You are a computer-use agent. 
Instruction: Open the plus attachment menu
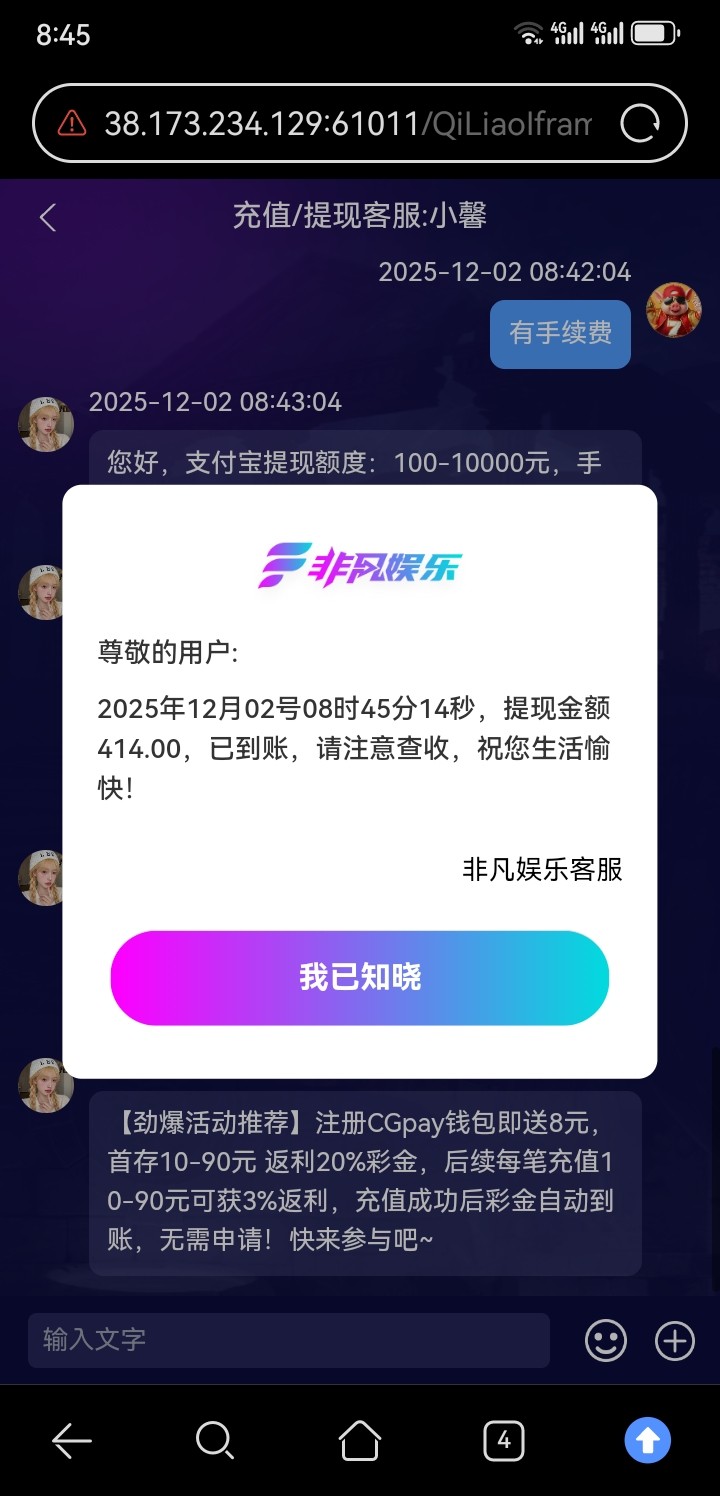pos(675,1340)
